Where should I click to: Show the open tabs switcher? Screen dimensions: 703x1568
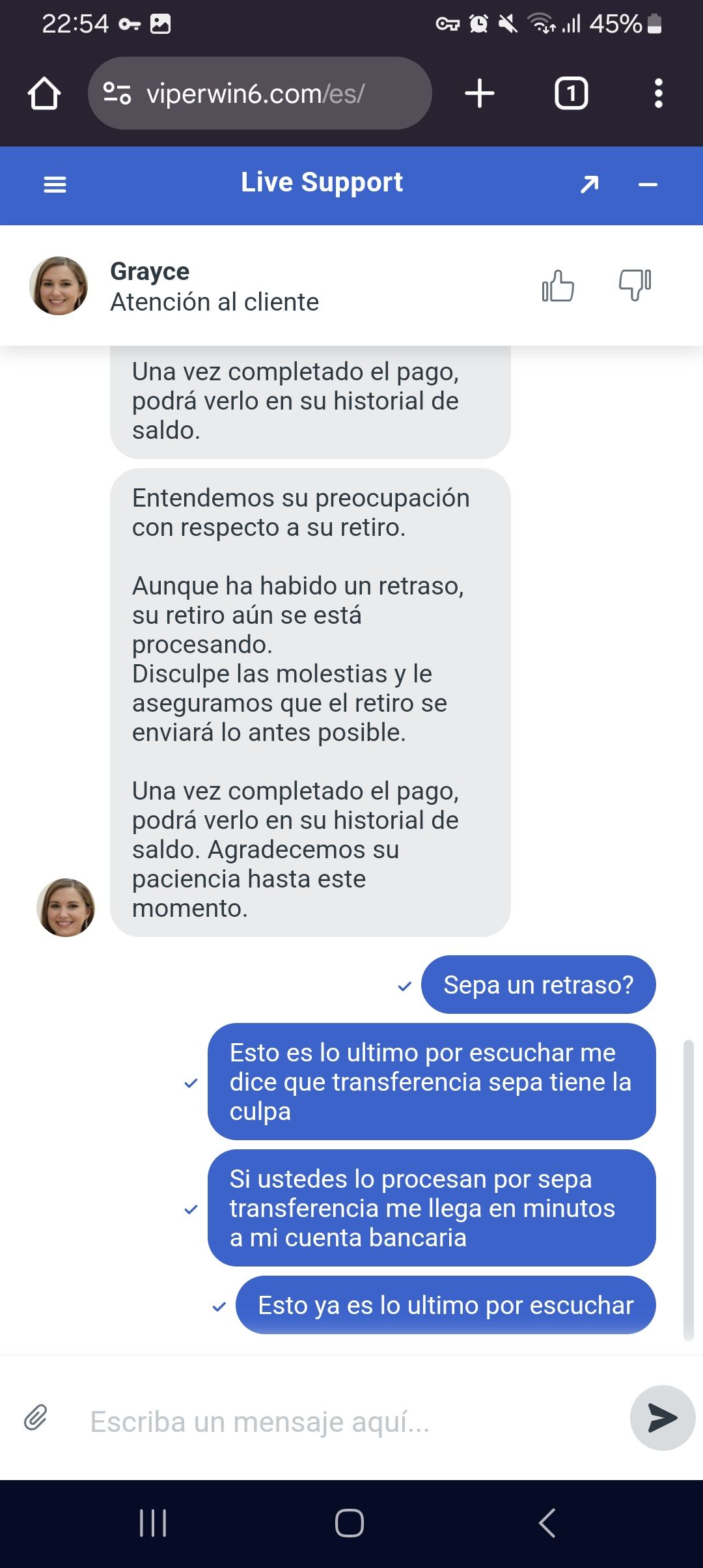(x=571, y=94)
